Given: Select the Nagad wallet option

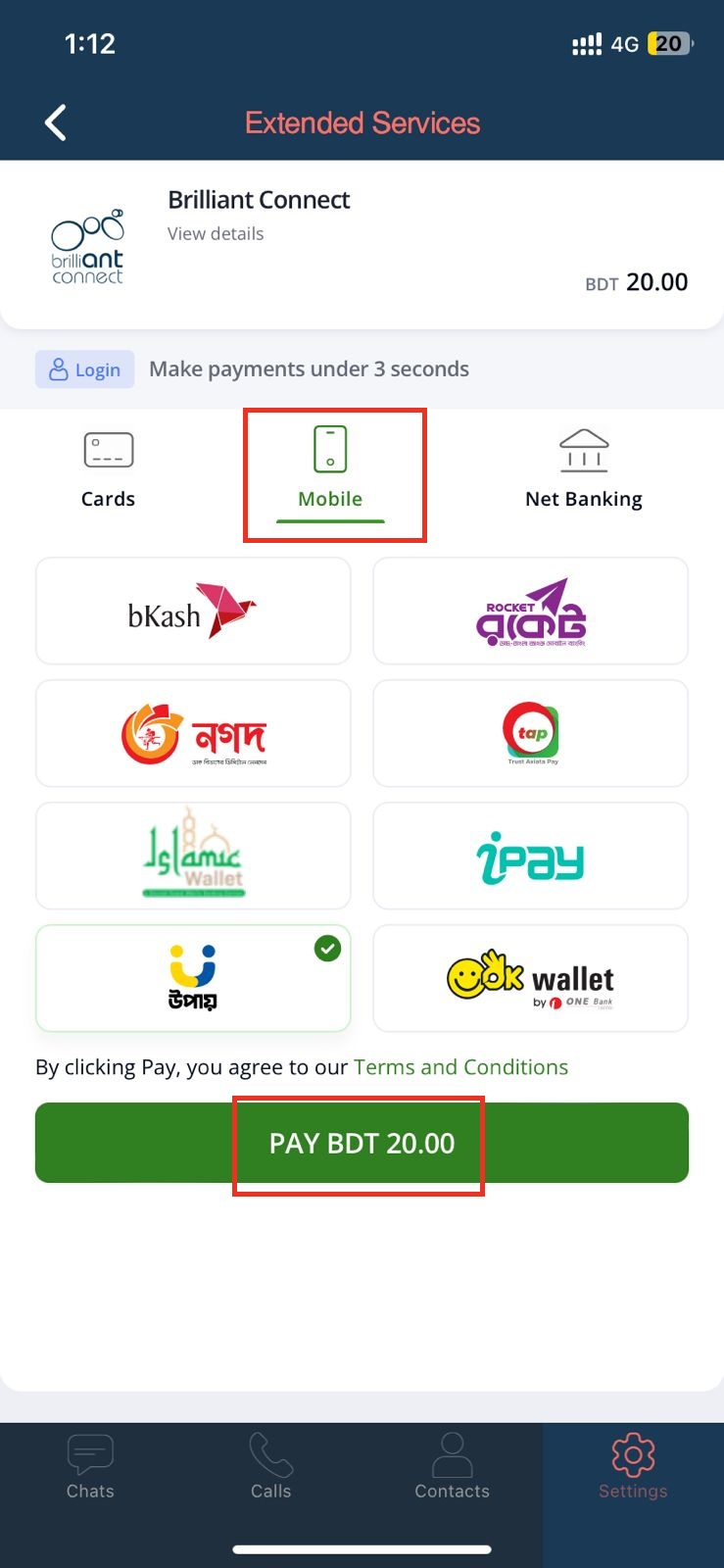Looking at the screenshot, I should (x=193, y=733).
